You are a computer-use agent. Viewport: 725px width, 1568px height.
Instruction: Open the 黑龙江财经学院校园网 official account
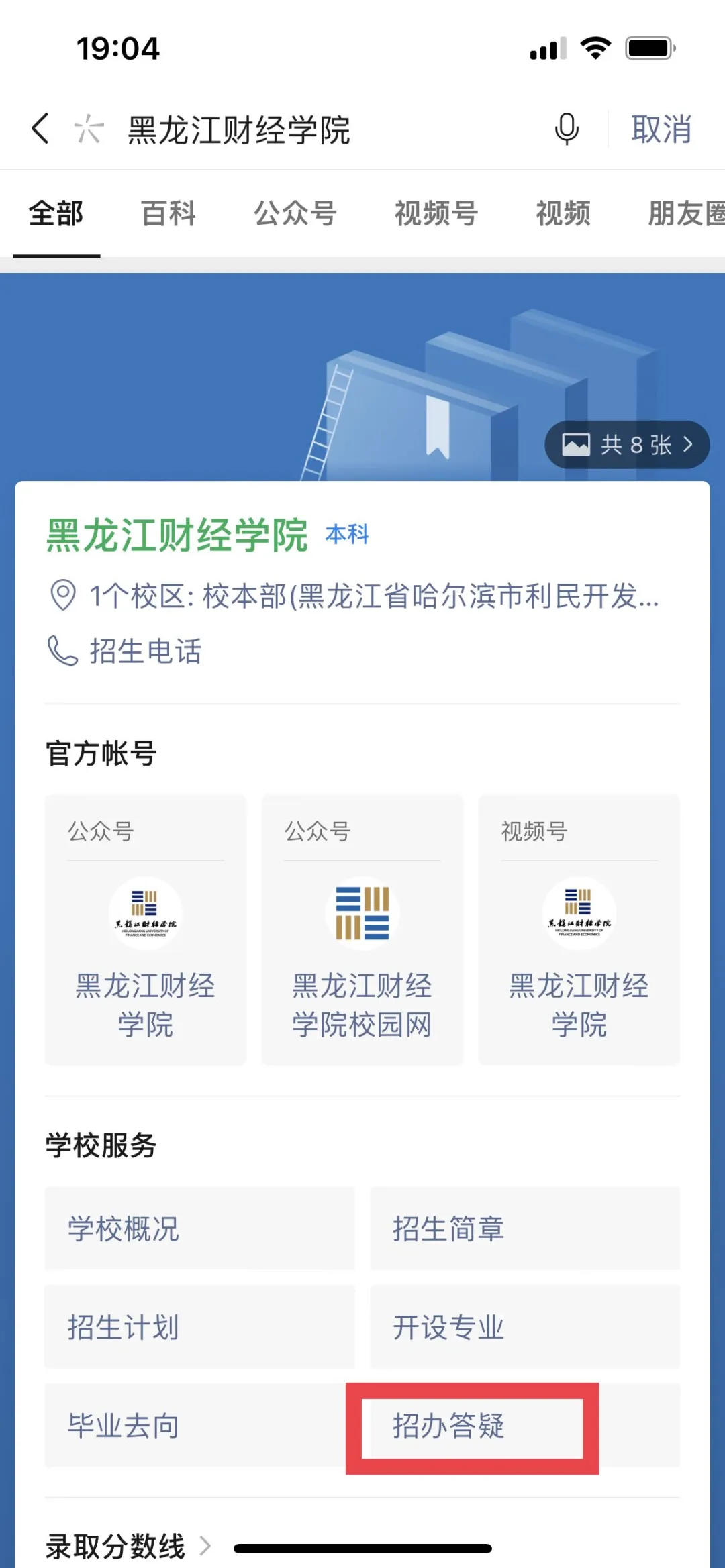click(362, 930)
